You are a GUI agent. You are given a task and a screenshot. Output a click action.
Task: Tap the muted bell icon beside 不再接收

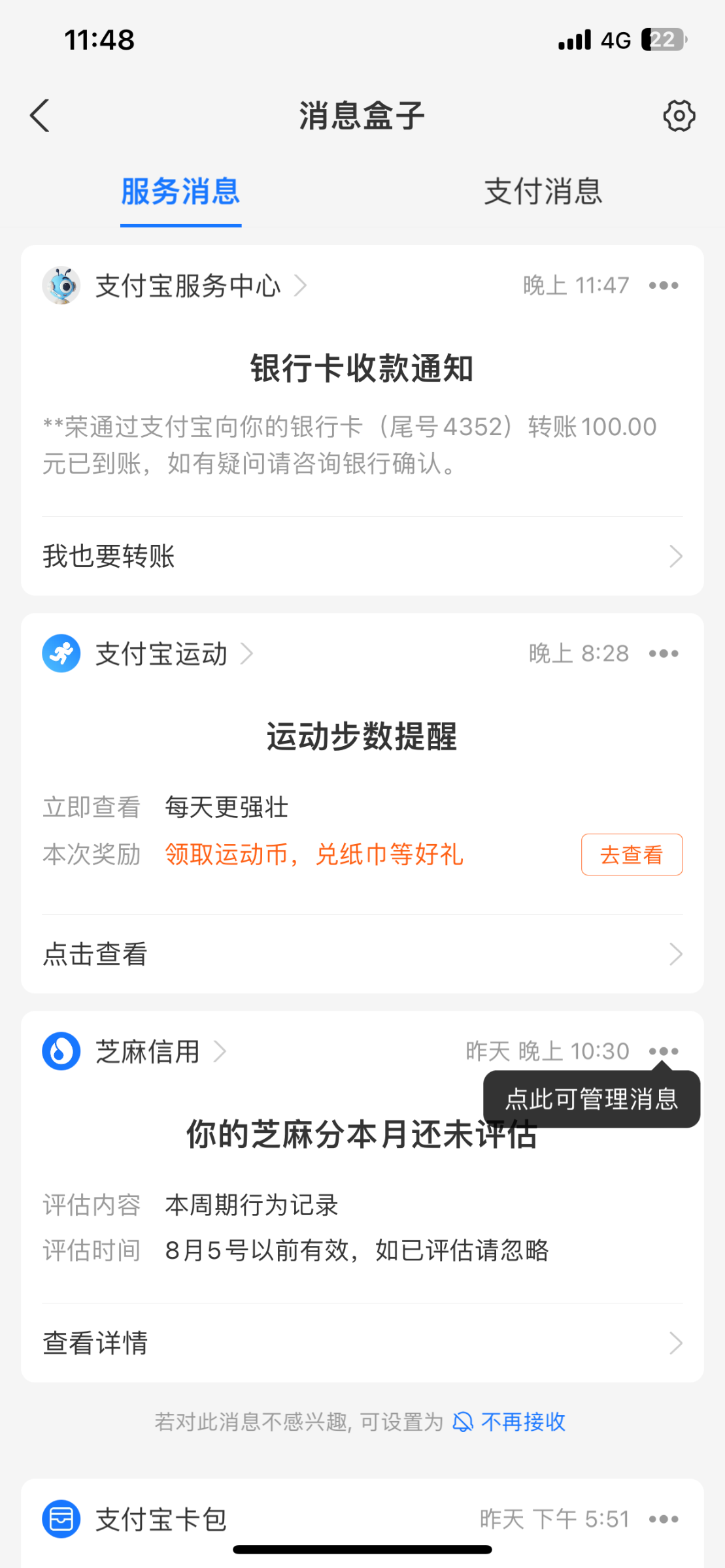[x=464, y=1422]
